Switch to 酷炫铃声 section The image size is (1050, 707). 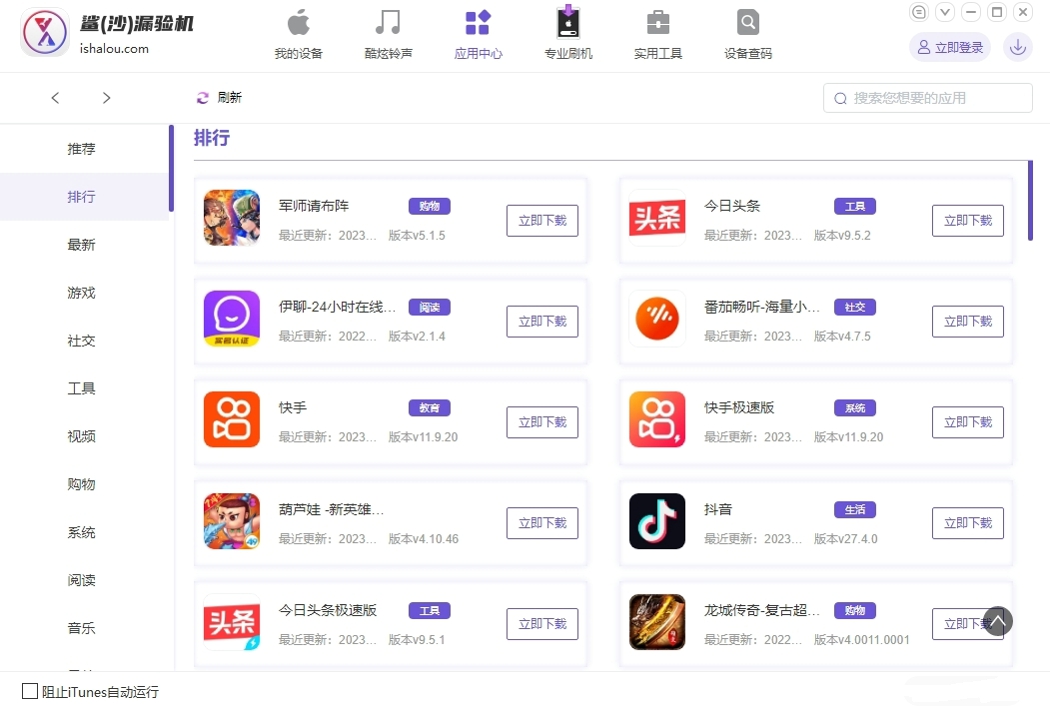(x=388, y=34)
